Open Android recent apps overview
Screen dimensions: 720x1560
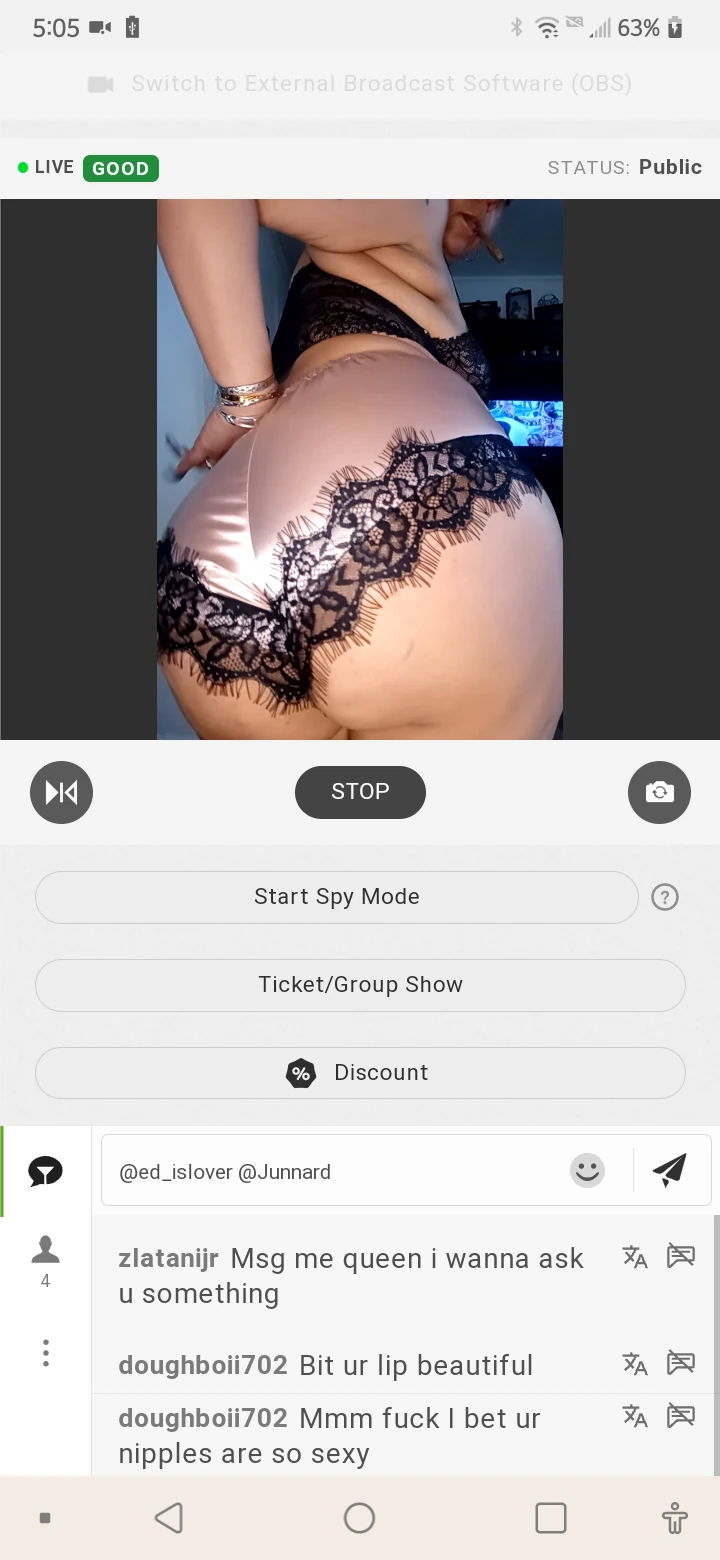coord(551,1517)
